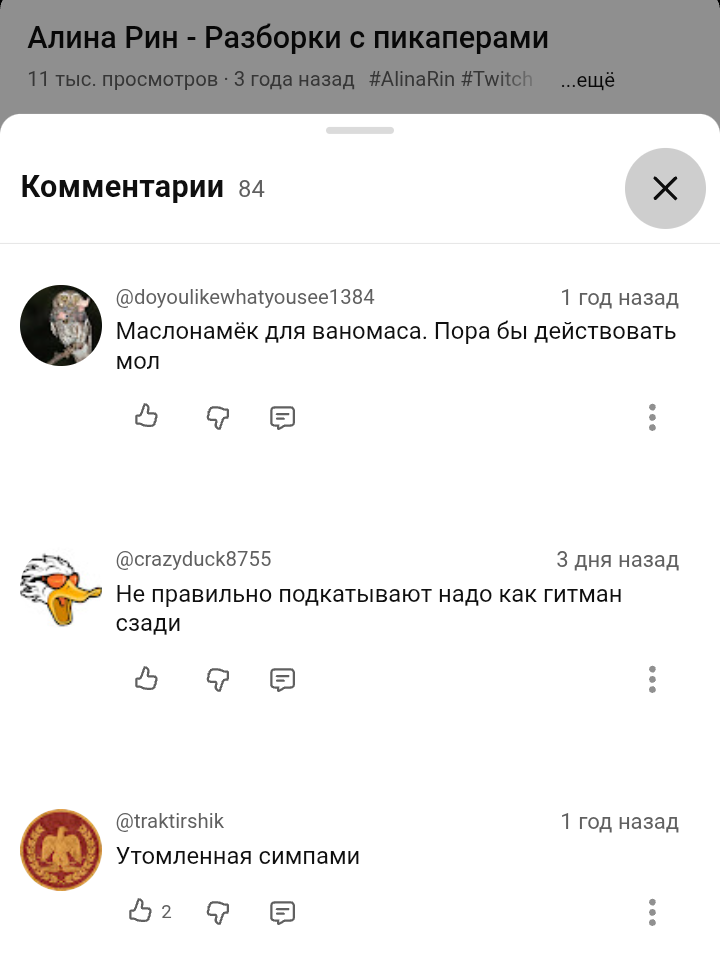Viewport: 720px width, 977px height.
Task: Dislike the comment by traktirshik
Action: point(217,912)
